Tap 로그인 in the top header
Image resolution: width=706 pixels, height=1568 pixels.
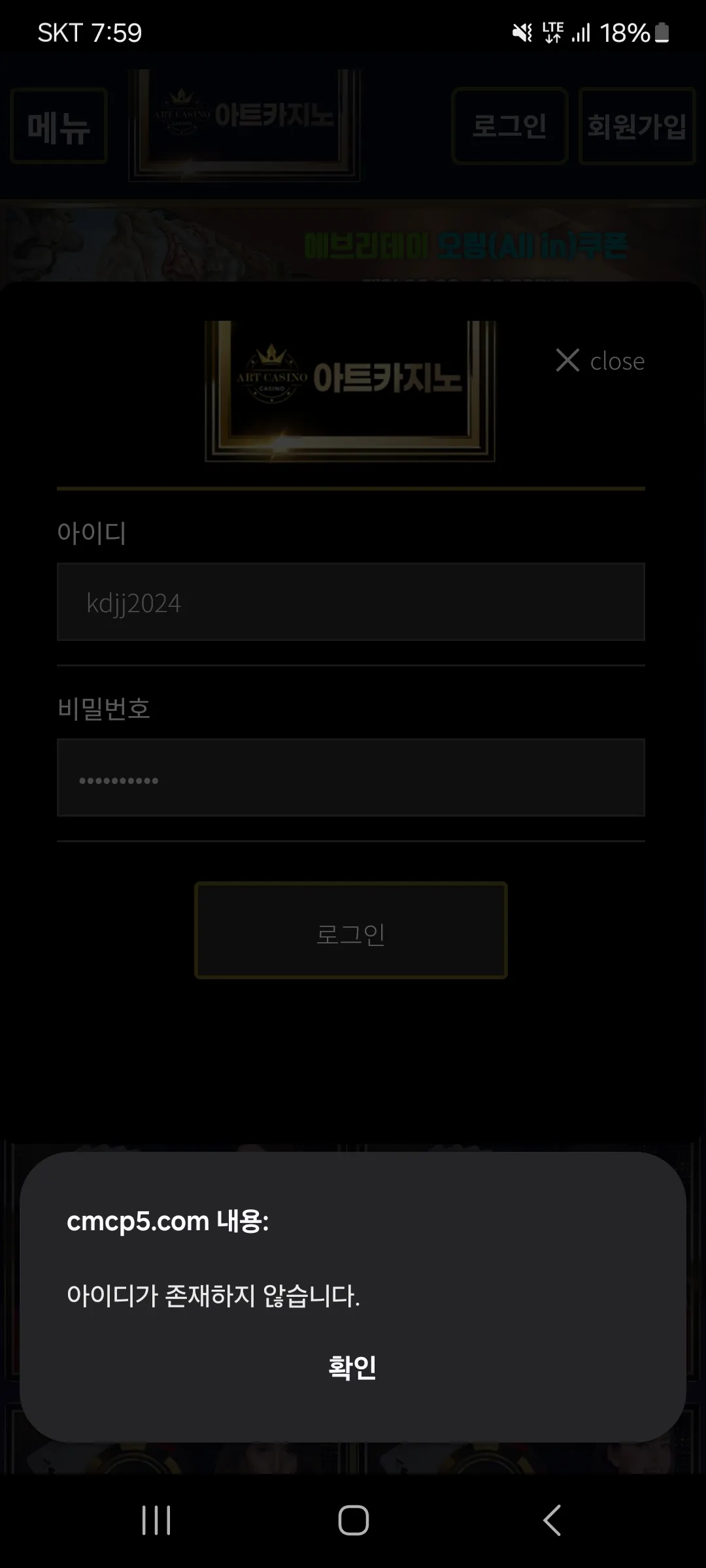(509, 126)
